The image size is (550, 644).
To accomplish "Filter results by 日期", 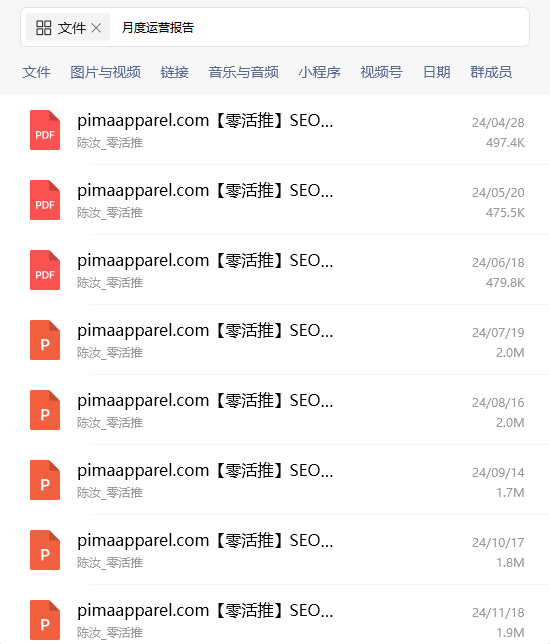I will (x=437, y=72).
